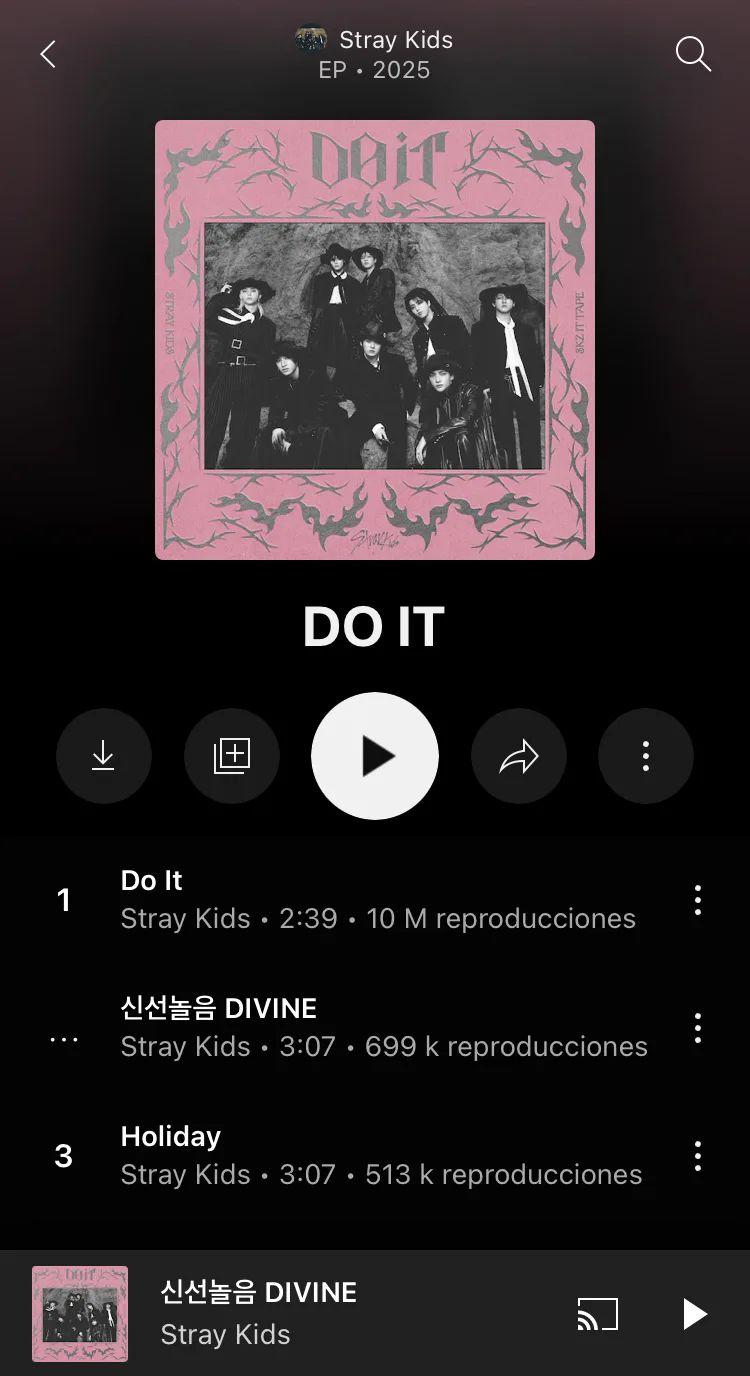The image size is (750, 1376).
Task: Go back using the top arrow
Action: [x=48, y=54]
